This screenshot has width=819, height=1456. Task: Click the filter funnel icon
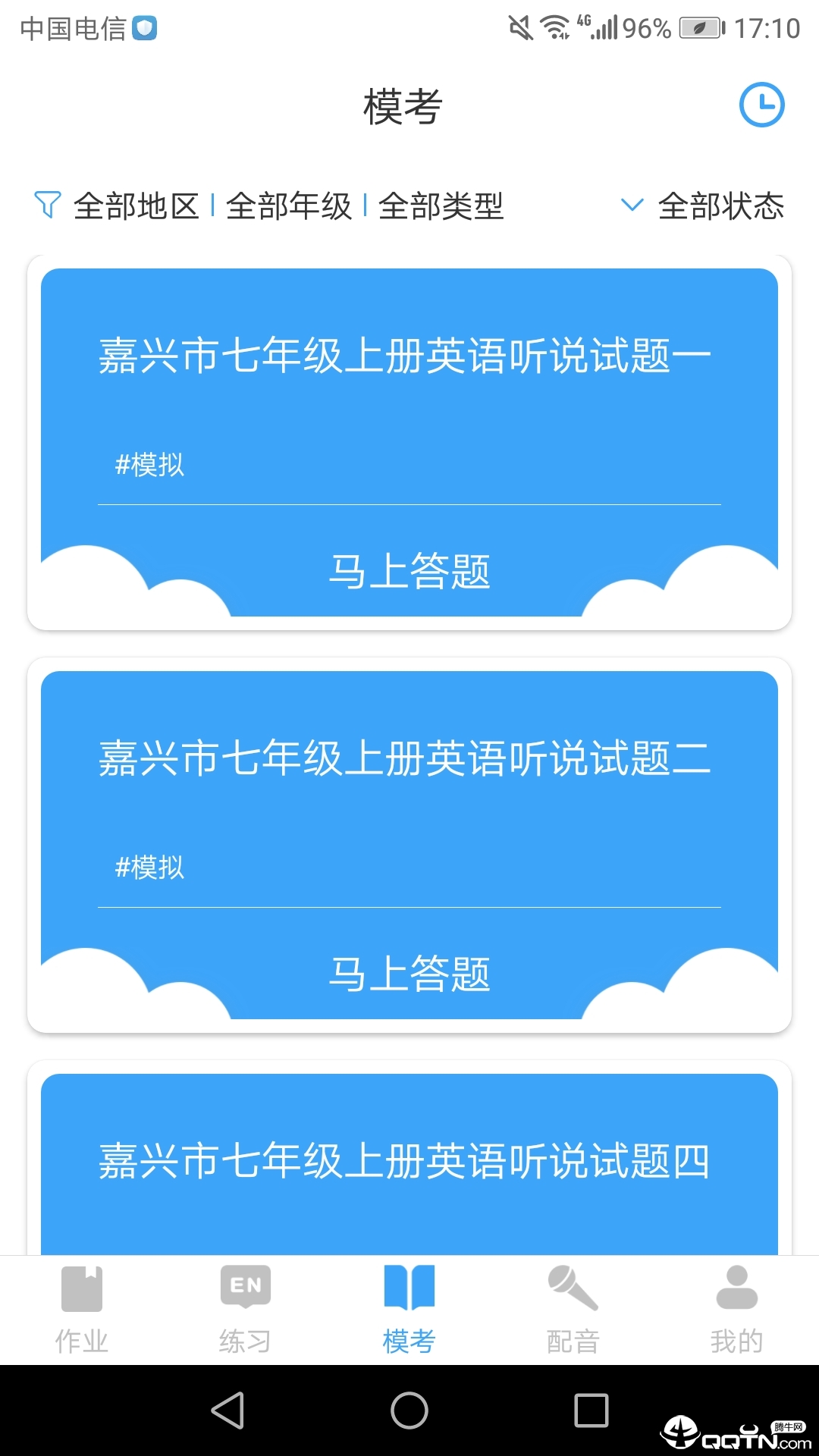pyautogui.click(x=48, y=206)
